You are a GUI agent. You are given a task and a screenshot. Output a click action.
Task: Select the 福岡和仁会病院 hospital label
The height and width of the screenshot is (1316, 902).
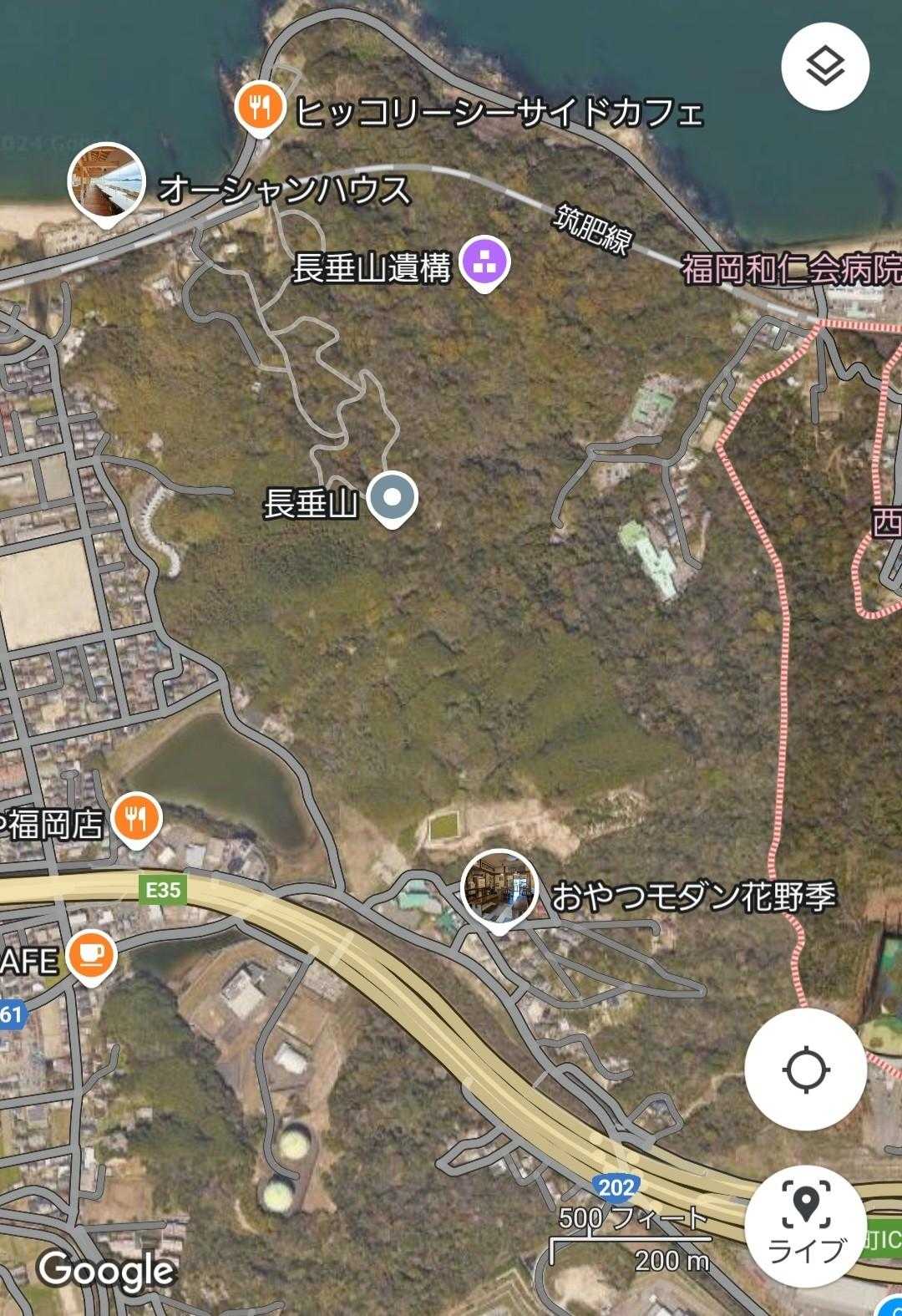[791, 270]
